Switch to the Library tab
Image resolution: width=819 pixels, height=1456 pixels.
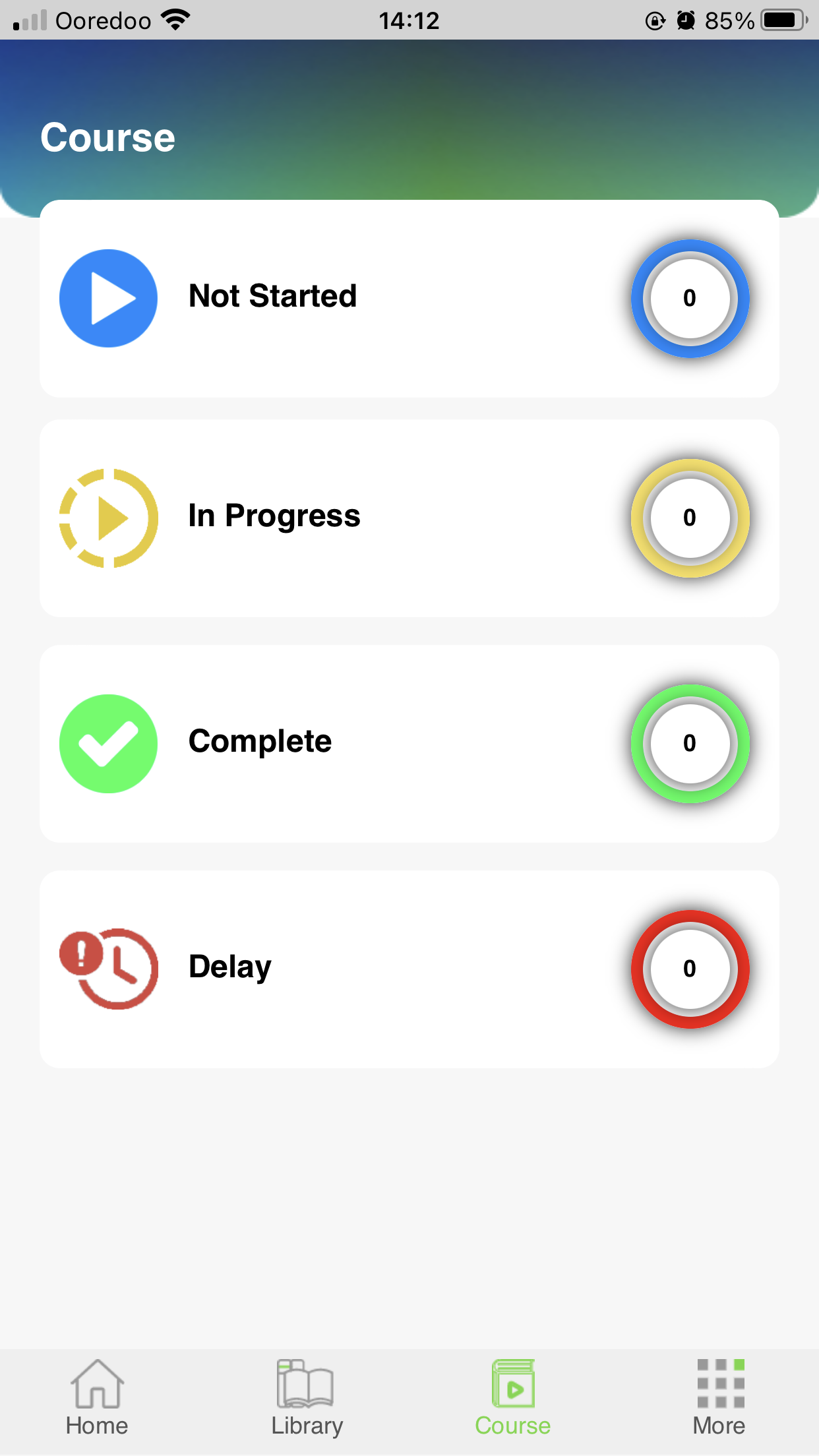(x=307, y=1397)
